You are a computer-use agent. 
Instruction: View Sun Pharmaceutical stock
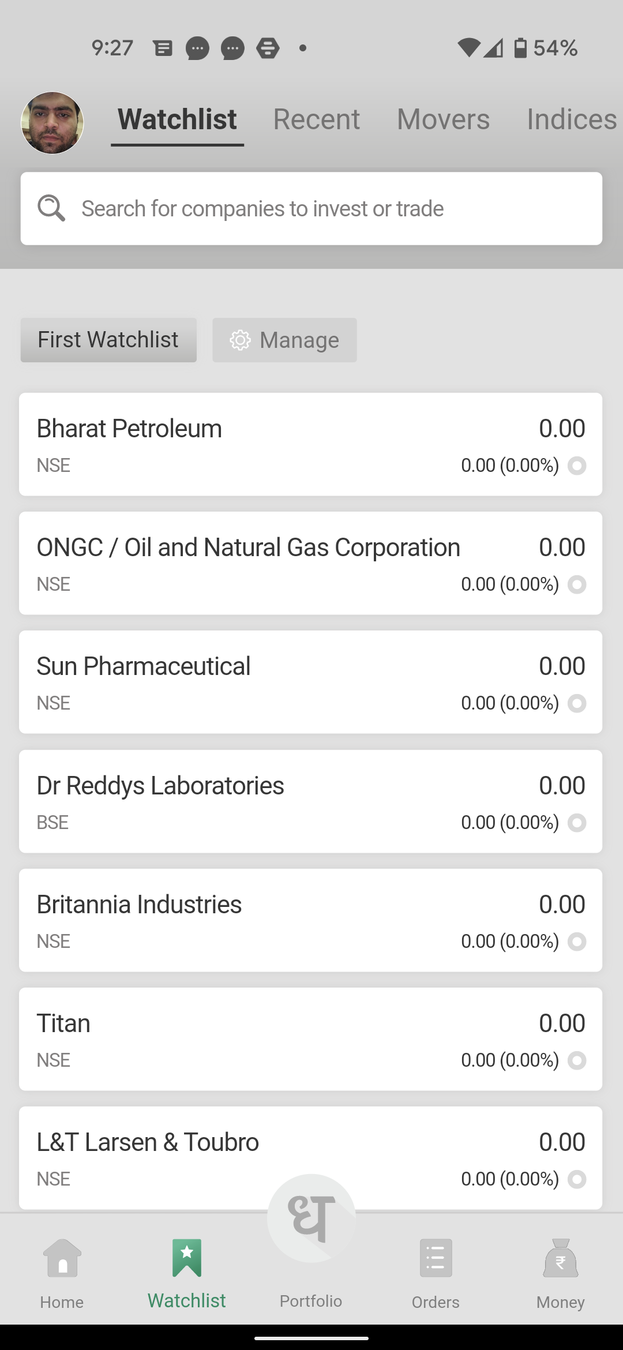[x=310, y=682]
